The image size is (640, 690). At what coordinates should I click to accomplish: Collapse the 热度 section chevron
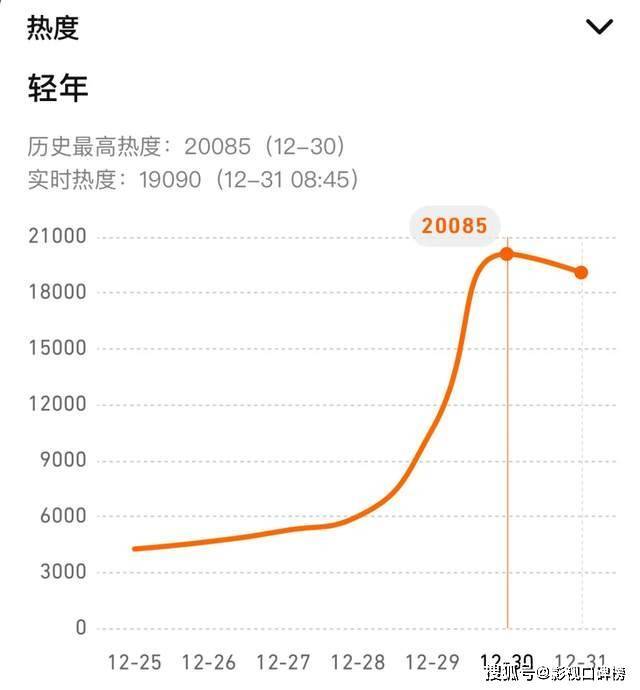pos(599,27)
